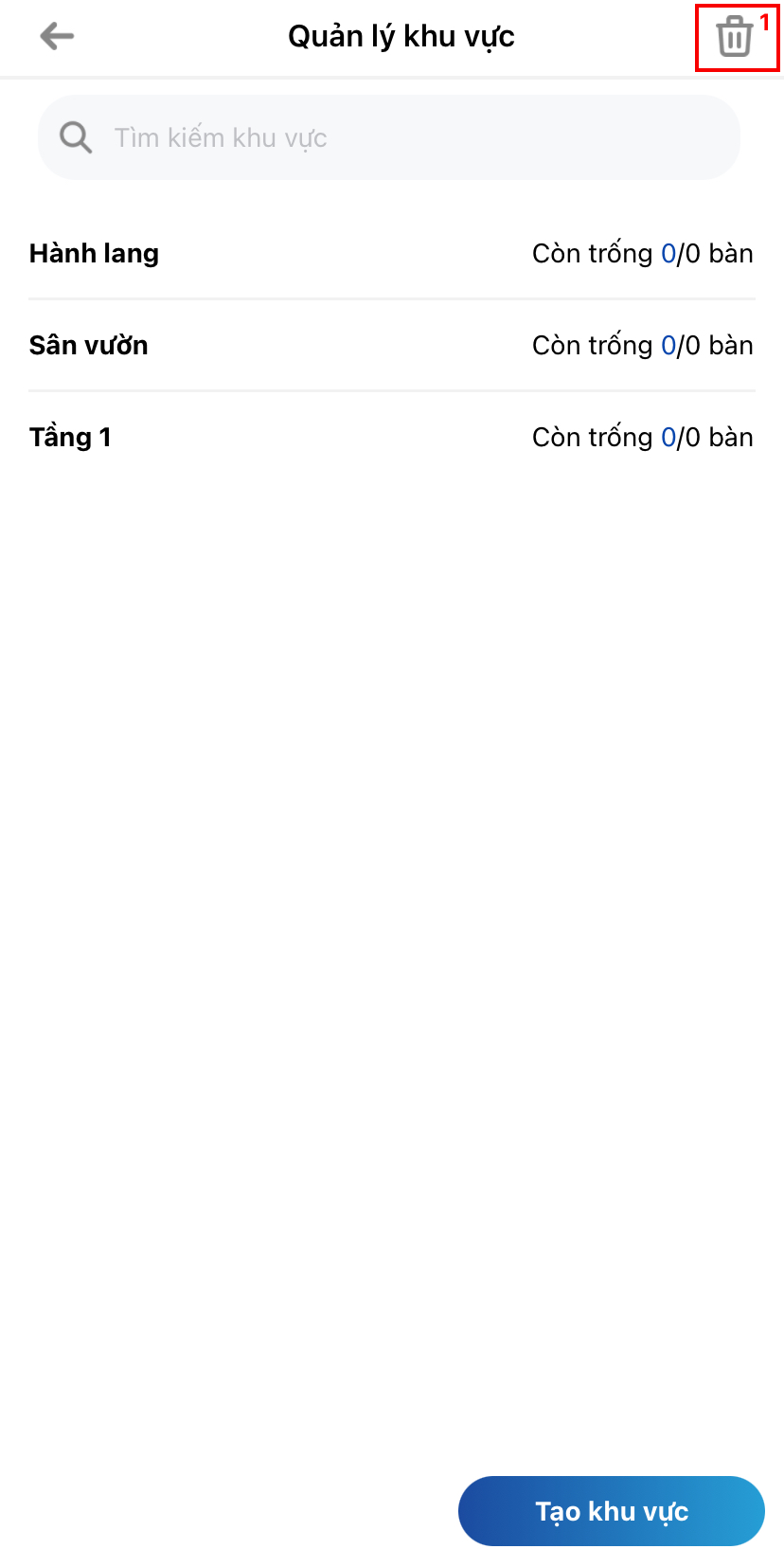
Task: Tap the Tìm kiếm khu vực search field
Action: [x=388, y=138]
